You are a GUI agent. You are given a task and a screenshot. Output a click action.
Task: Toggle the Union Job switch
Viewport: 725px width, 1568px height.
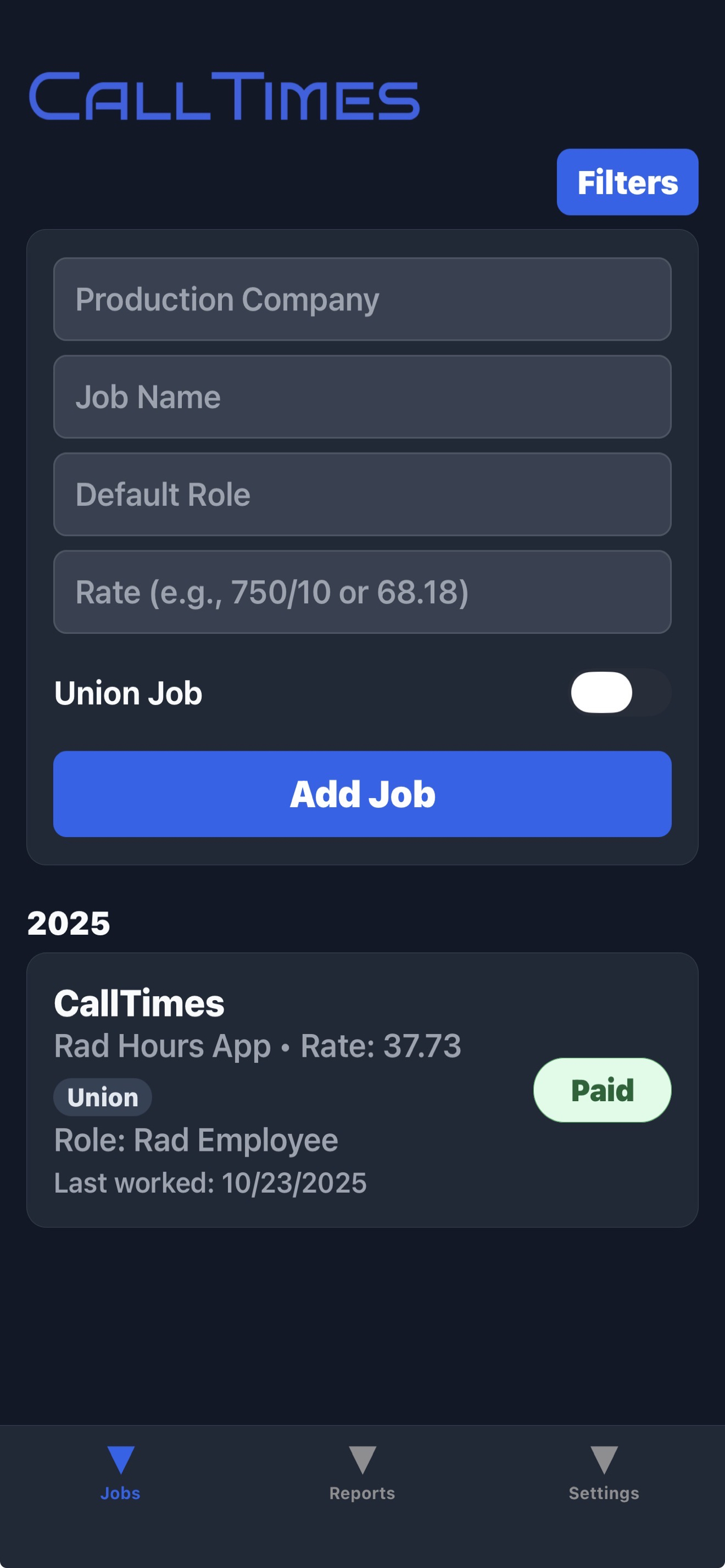coord(619,693)
